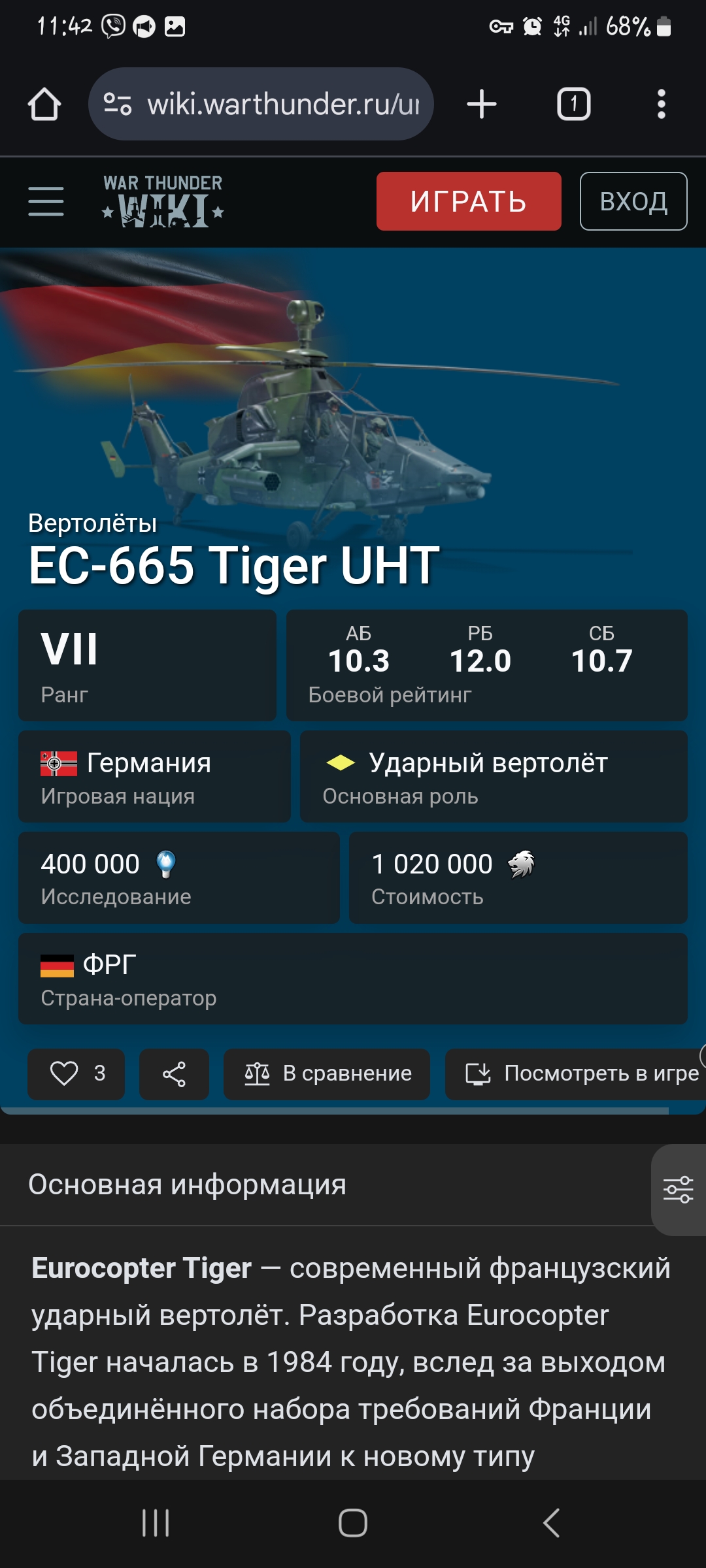Image resolution: width=706 pixels, height=1568 pixels.
Task: Open the wiki hamburger menu
Action: coord(46,201)
